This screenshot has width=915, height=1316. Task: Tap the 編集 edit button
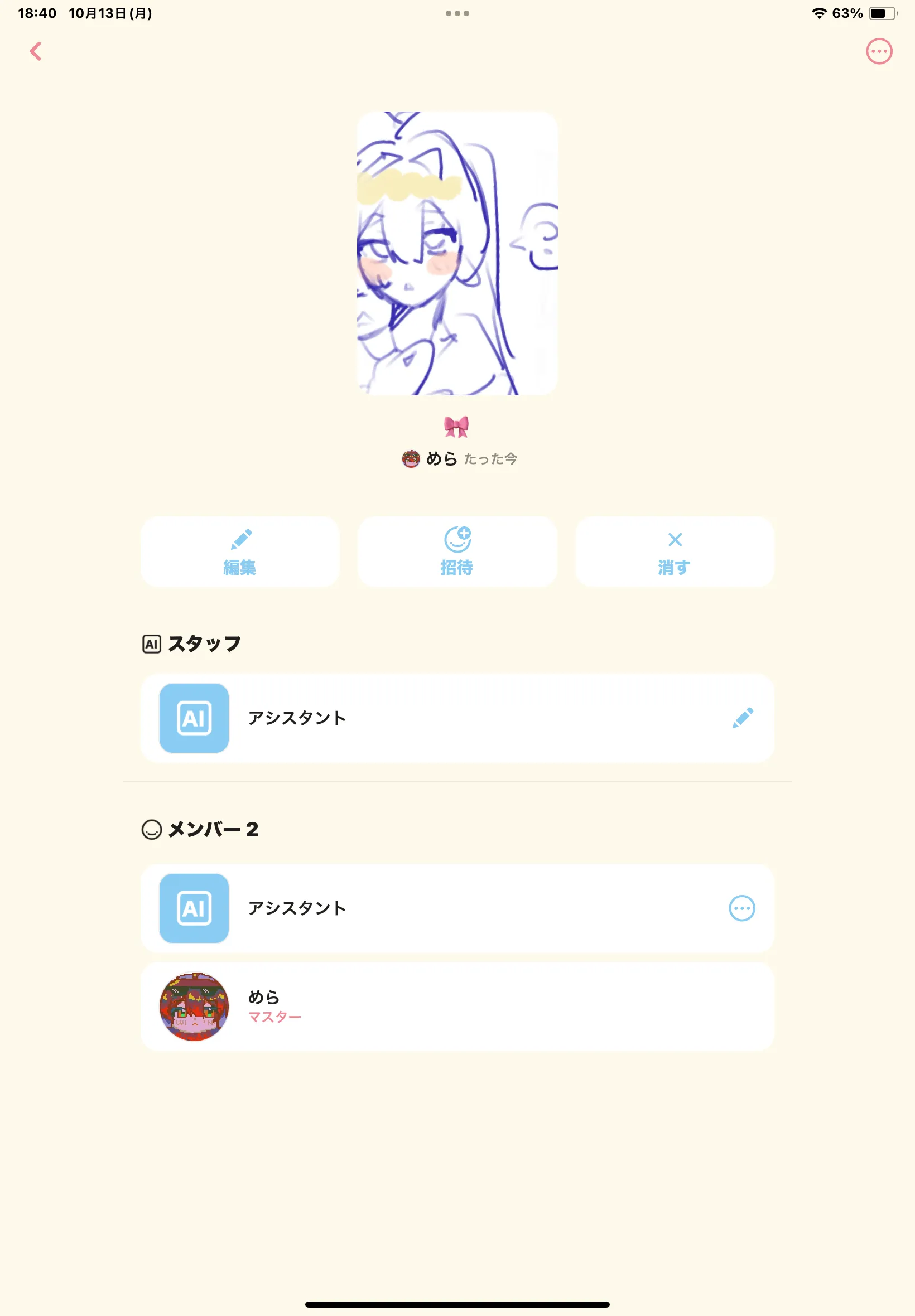(x=240, y=551)
